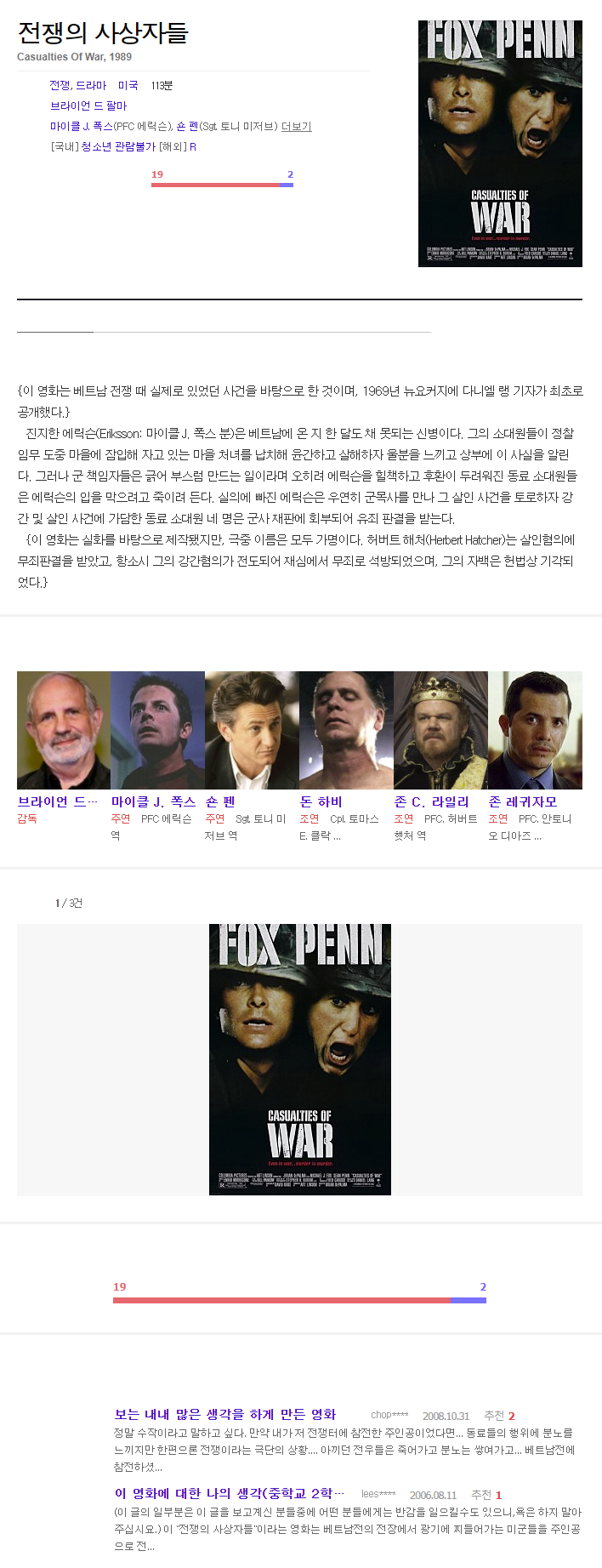Open the 미국 country link
The height and width of the screenshot is (1568, 602).
pyautogui.click(x=128, y=86)
